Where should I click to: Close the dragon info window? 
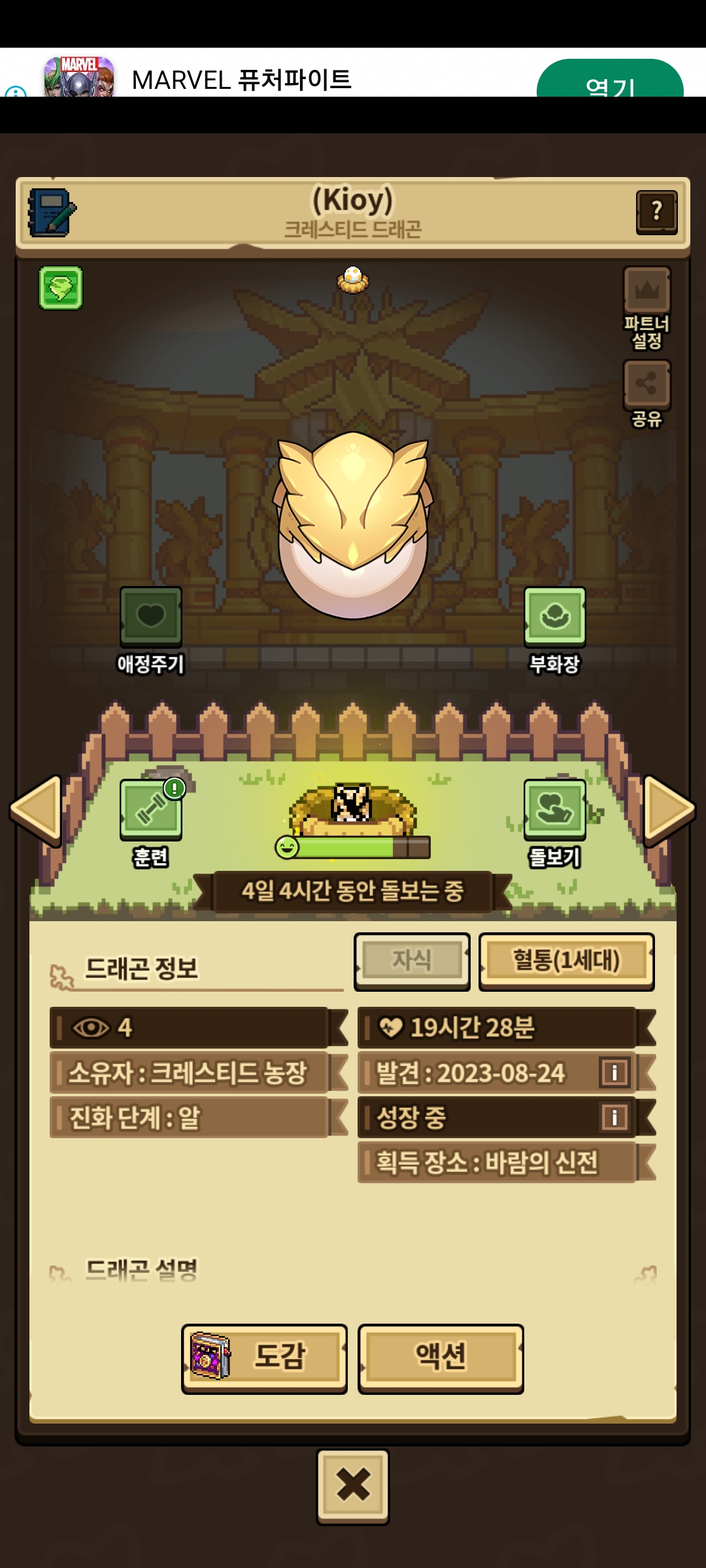353,1485
